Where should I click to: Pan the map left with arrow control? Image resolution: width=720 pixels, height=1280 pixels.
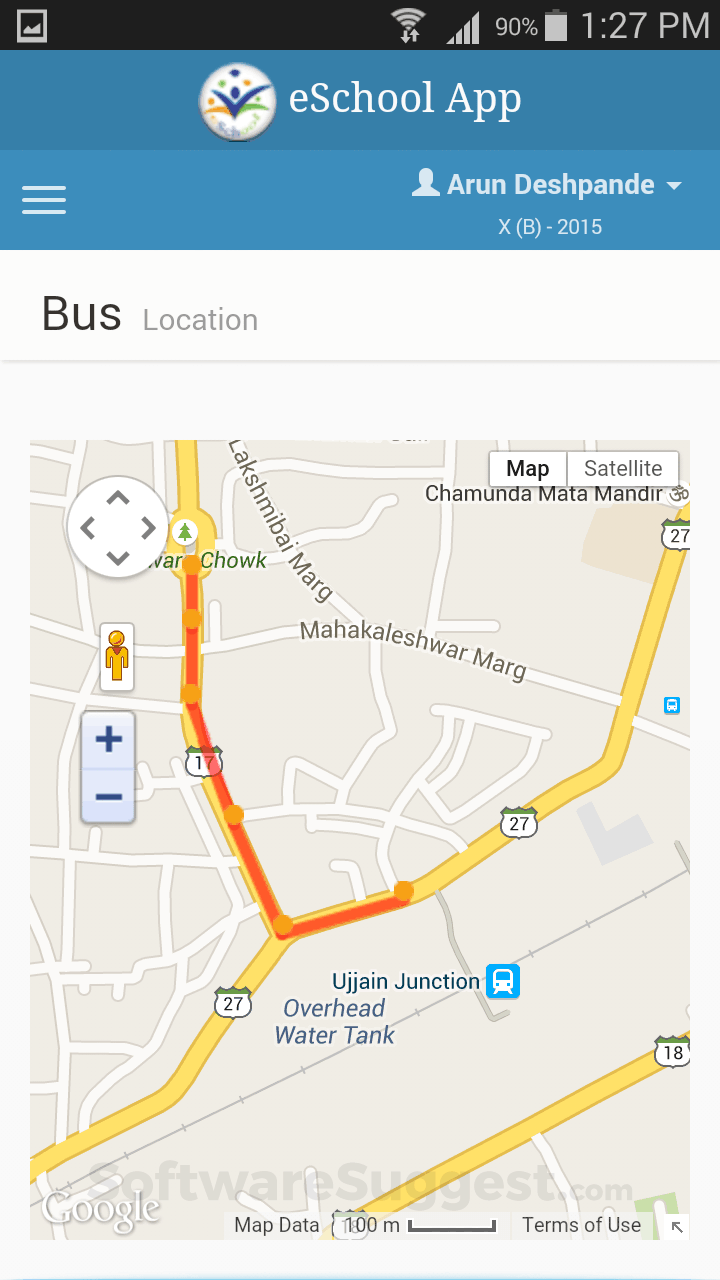[87, 527]
